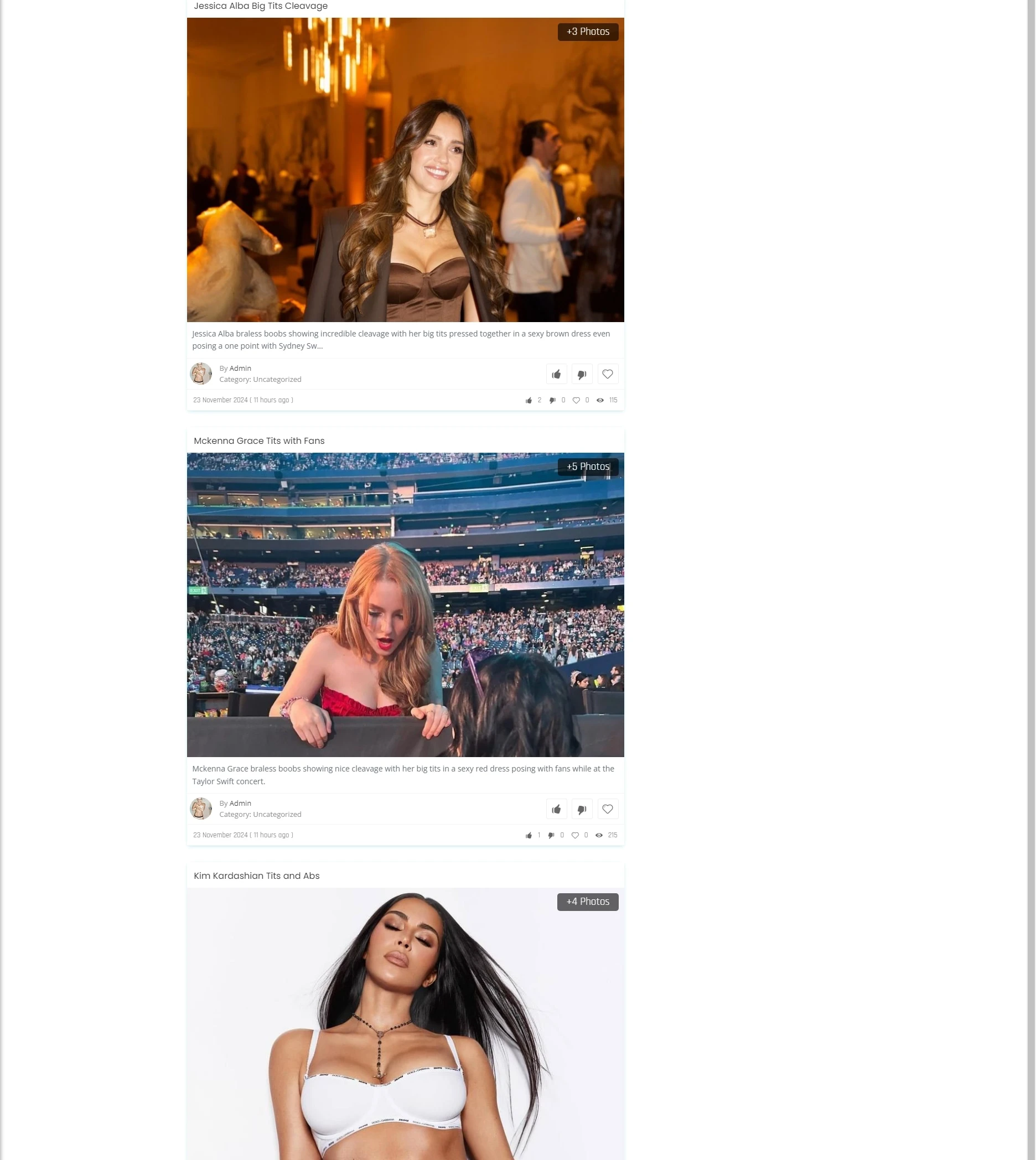Open Admin's profile under the Mckenna Grace post
The width and height of the screenshot is (1036, 1160).
pos(240,803)
